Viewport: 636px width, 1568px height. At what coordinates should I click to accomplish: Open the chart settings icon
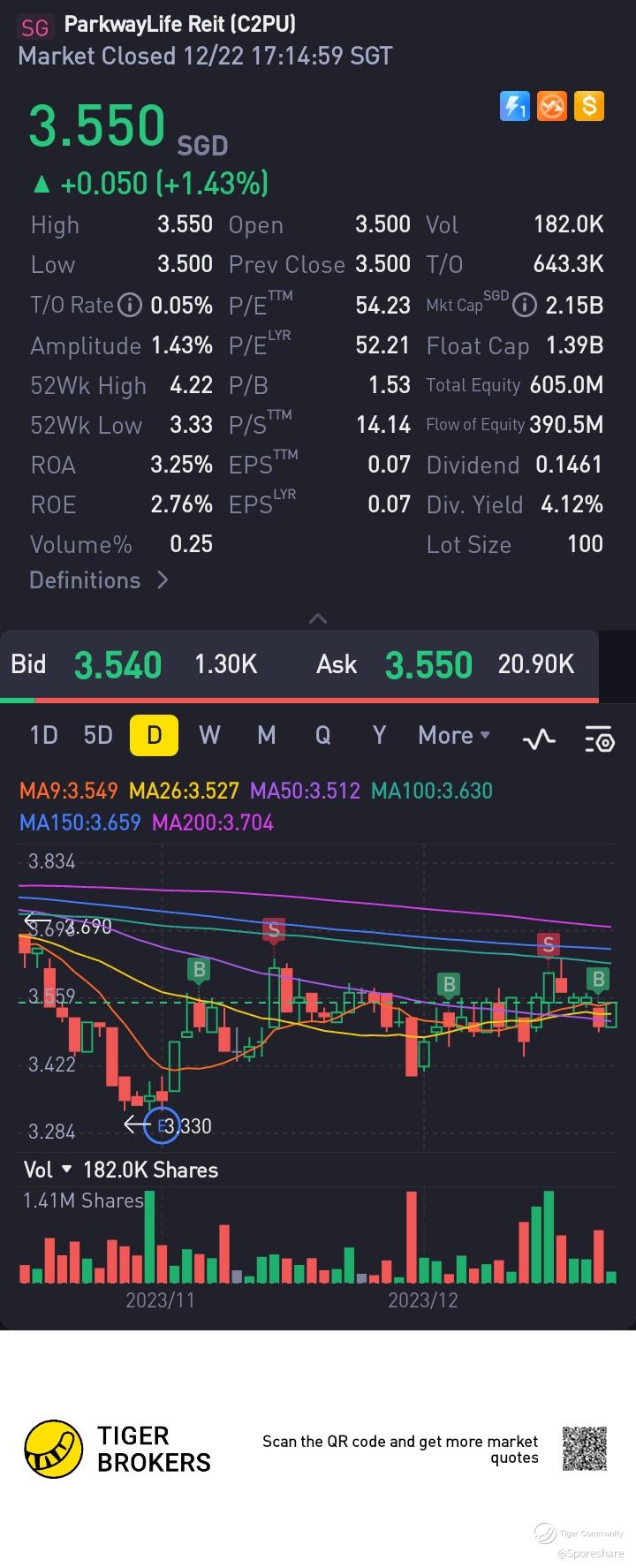(599, 738)
